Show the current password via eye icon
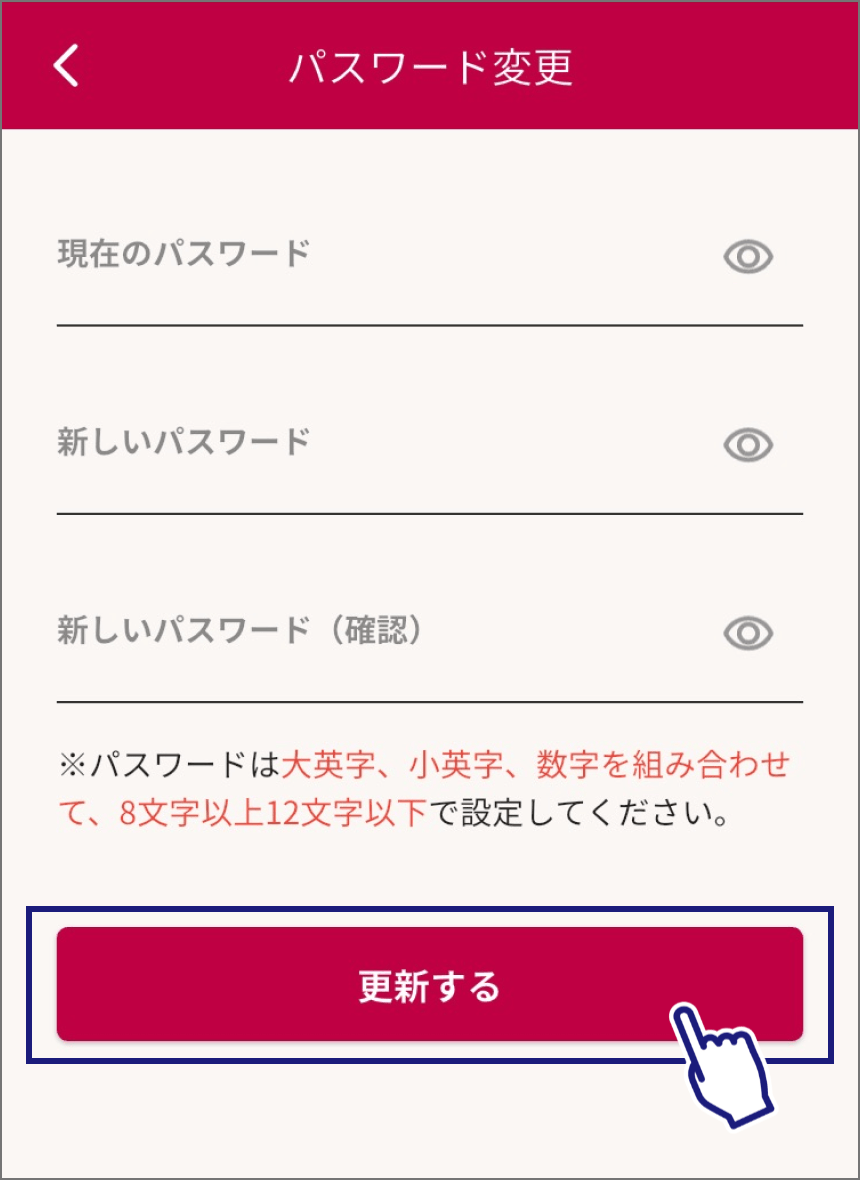The image size is (860, 1180). 748,258
